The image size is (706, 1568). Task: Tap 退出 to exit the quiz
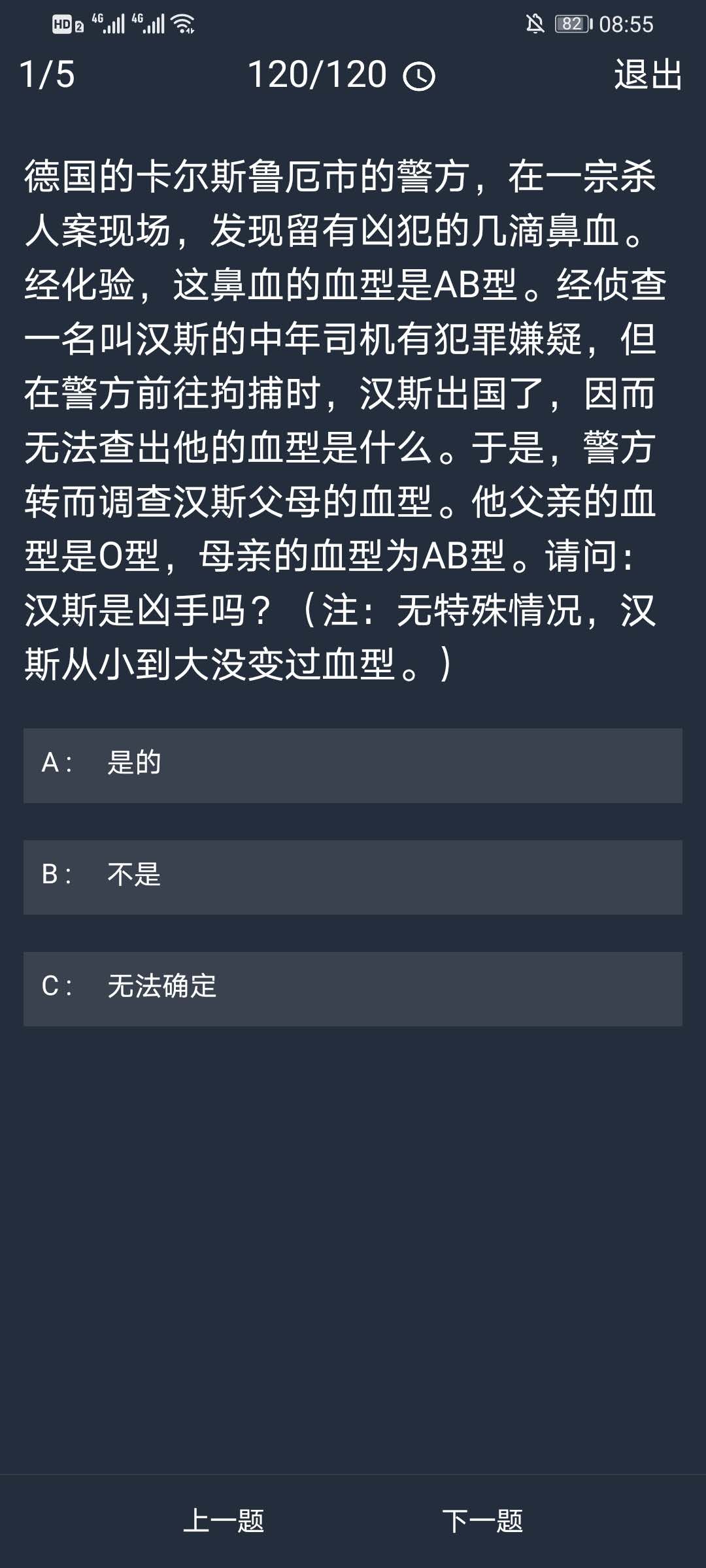(x=648, y=74)
